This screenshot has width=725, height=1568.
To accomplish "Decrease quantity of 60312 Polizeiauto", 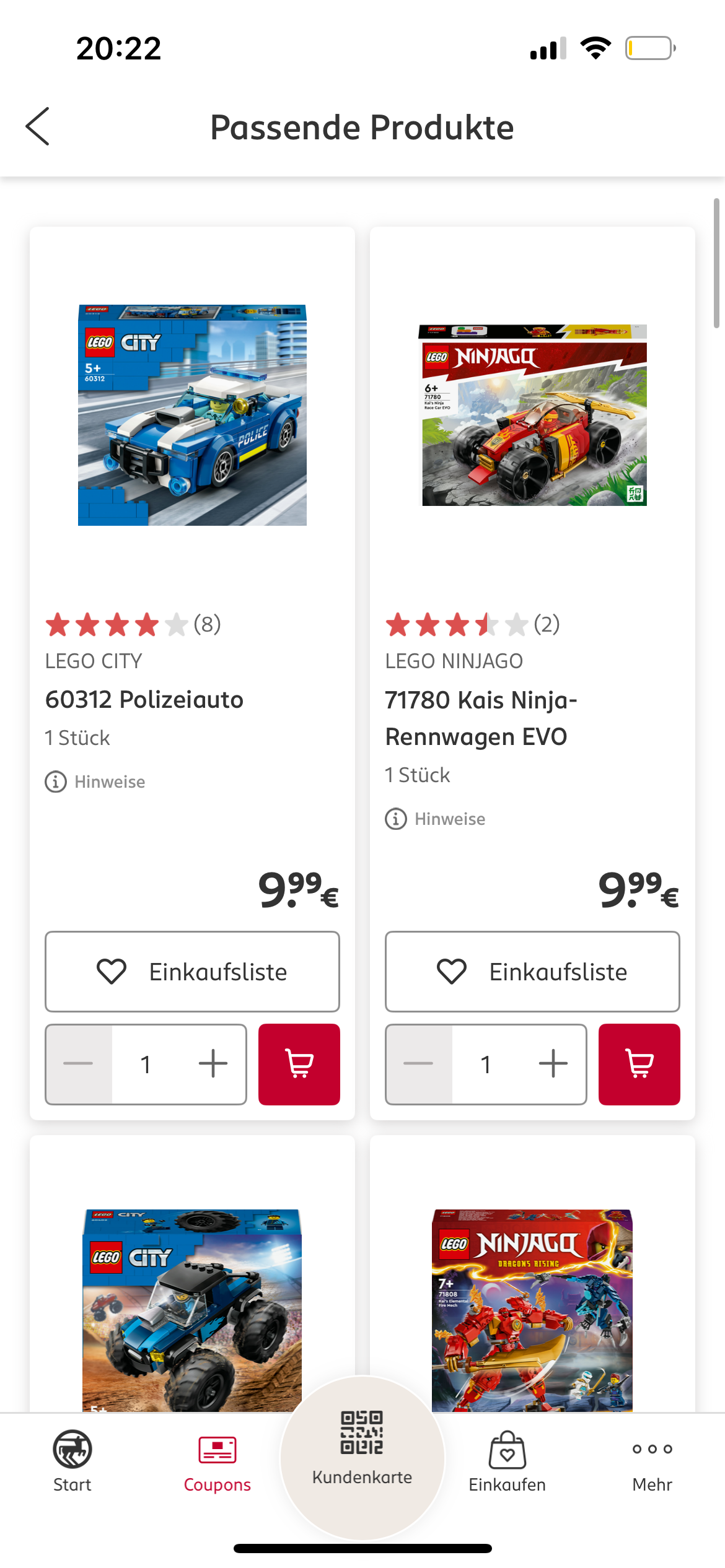I will click(x=79, y=1065).
